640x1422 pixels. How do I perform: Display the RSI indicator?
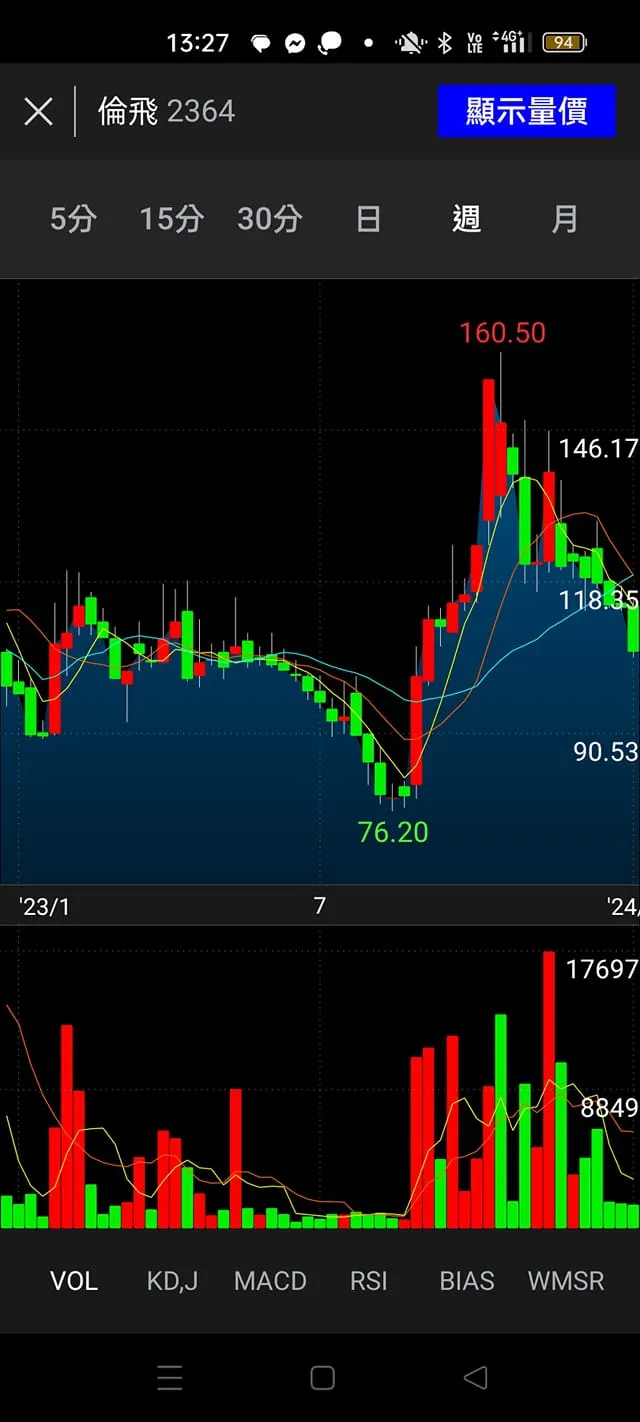click(368, 1281)
